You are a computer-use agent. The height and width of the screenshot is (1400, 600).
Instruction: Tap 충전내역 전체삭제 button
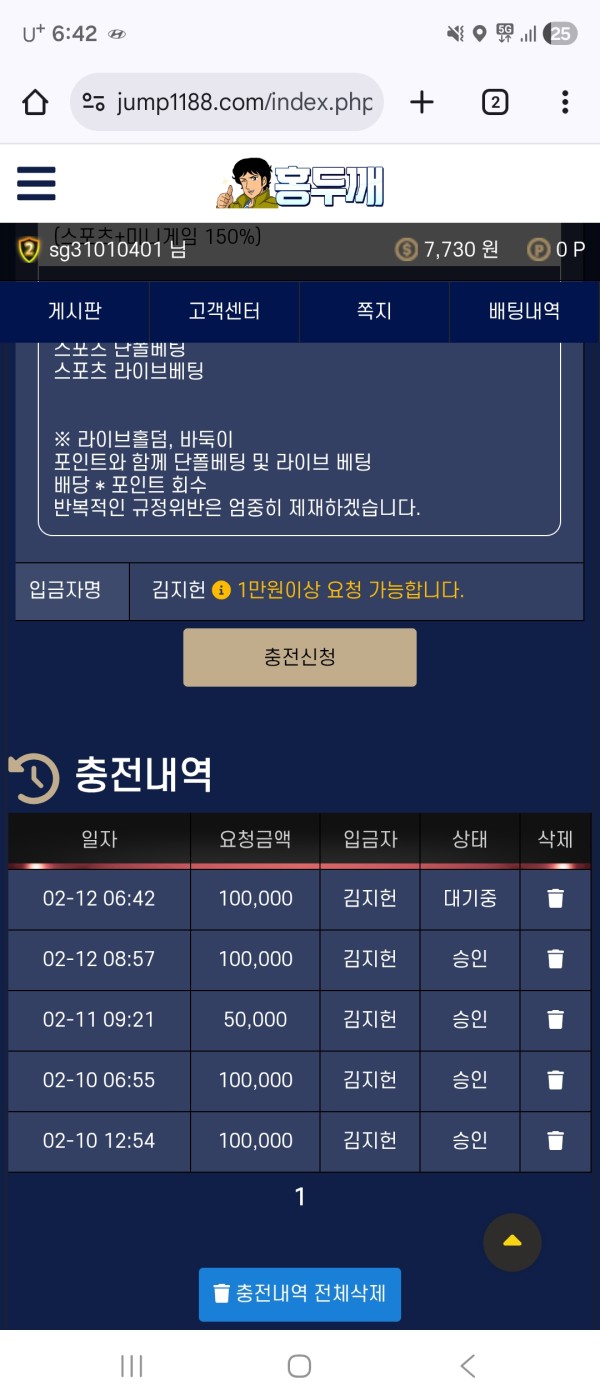click(x=299, y=1294)
